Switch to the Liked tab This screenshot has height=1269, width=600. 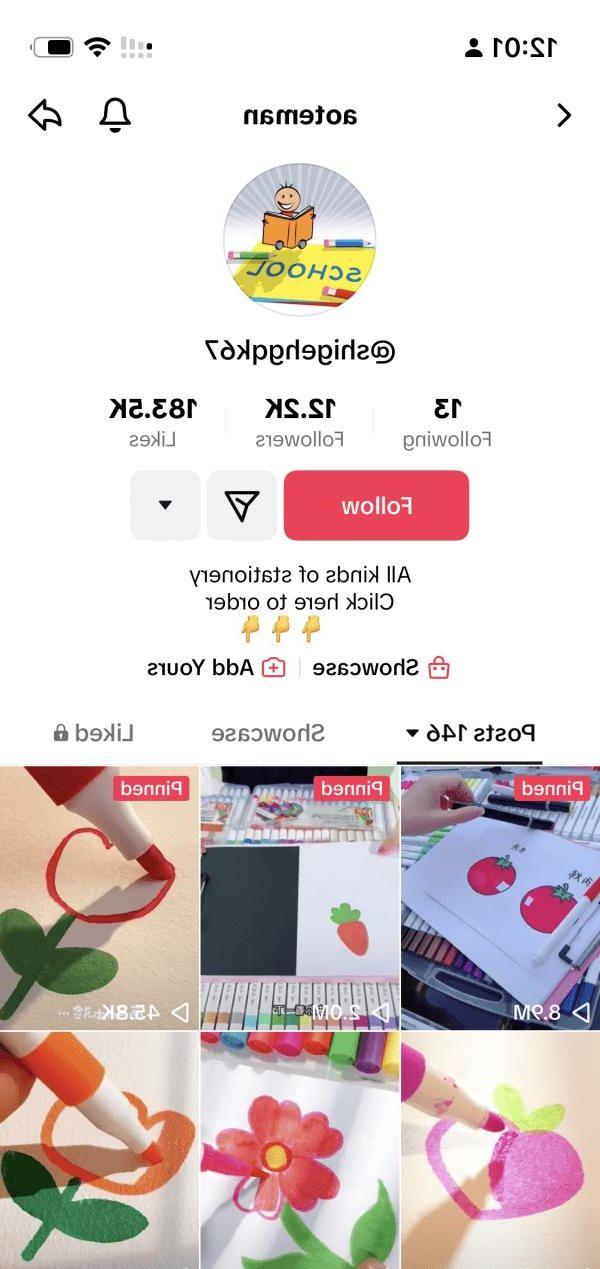pos(93,734)
